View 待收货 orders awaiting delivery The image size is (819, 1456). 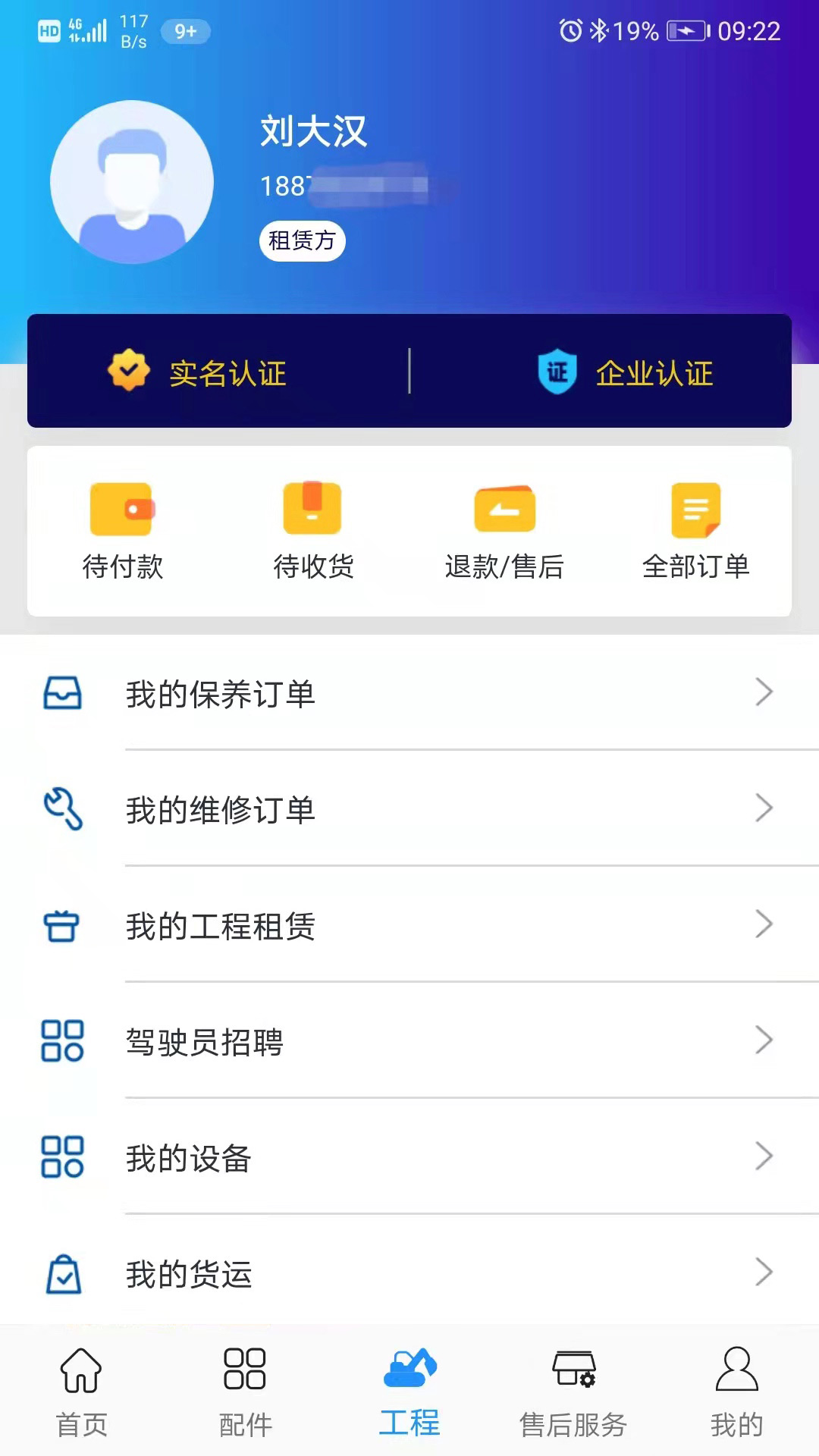click(x=313, y=531)
